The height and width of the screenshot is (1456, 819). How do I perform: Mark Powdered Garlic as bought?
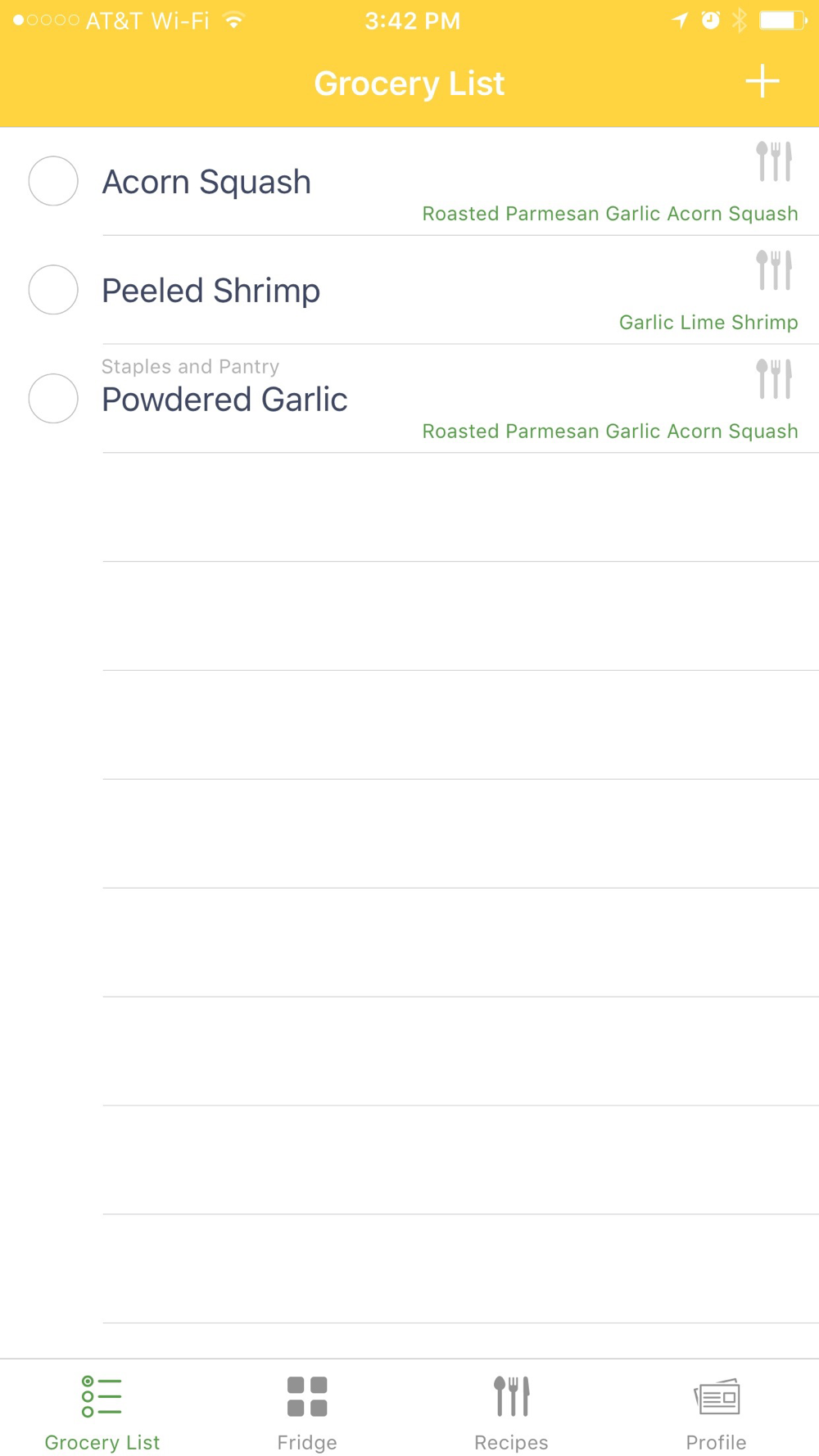pos(53,399)
